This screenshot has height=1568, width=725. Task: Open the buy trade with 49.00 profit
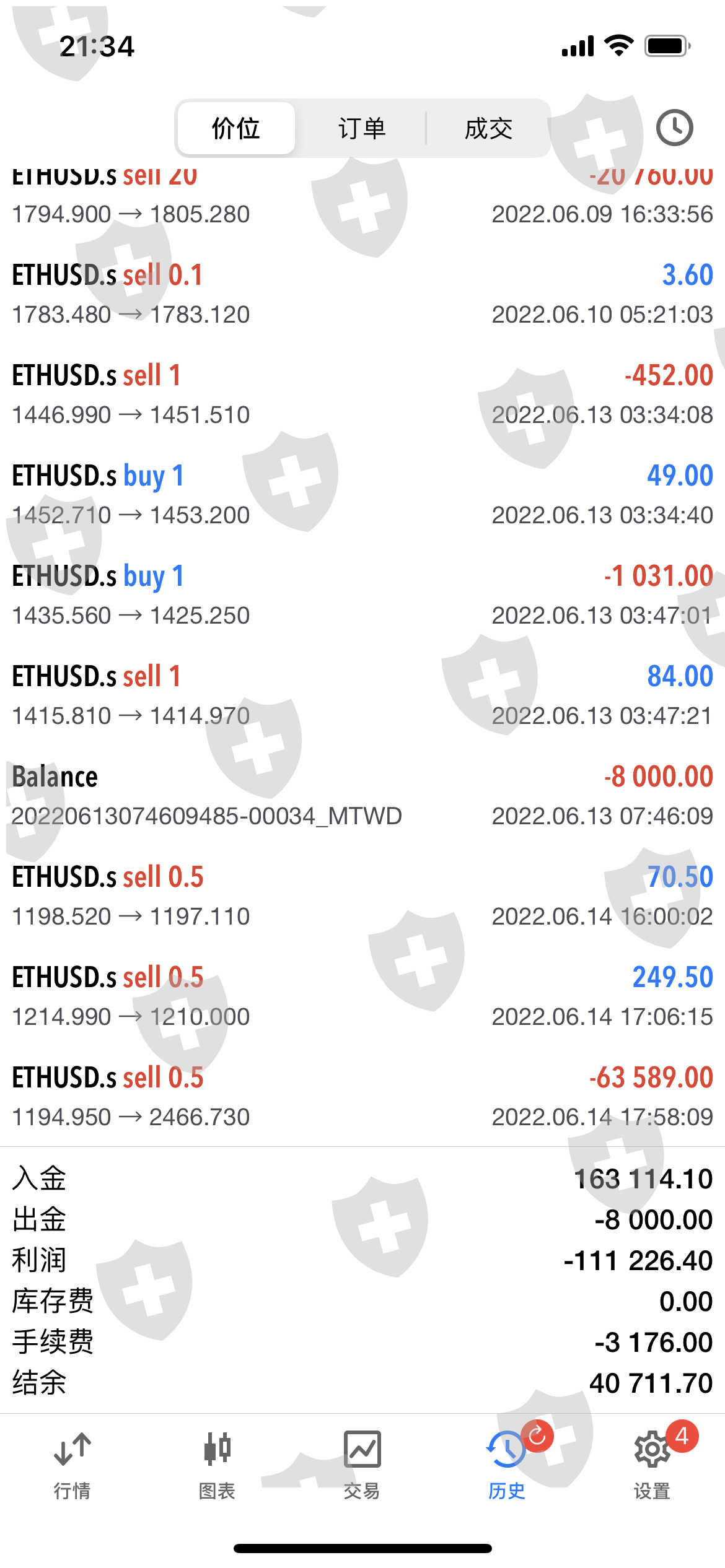pos(362,494)
